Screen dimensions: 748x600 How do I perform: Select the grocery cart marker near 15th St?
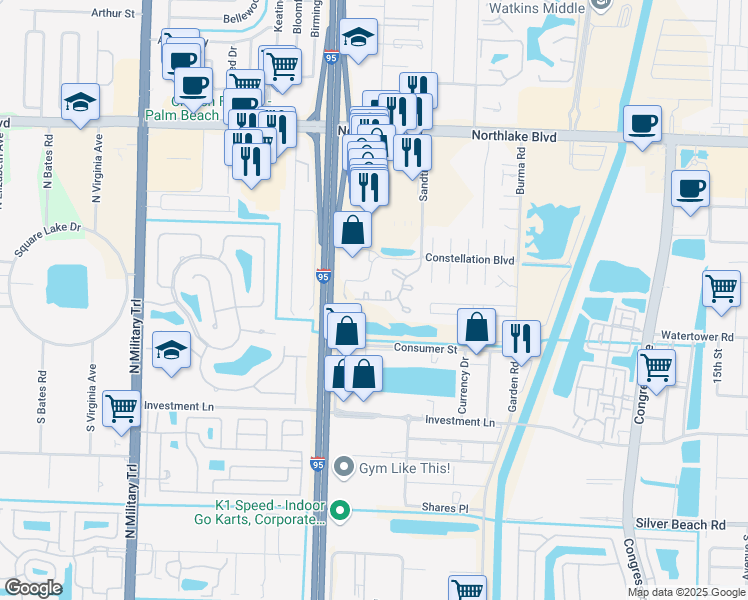[722, 292]
